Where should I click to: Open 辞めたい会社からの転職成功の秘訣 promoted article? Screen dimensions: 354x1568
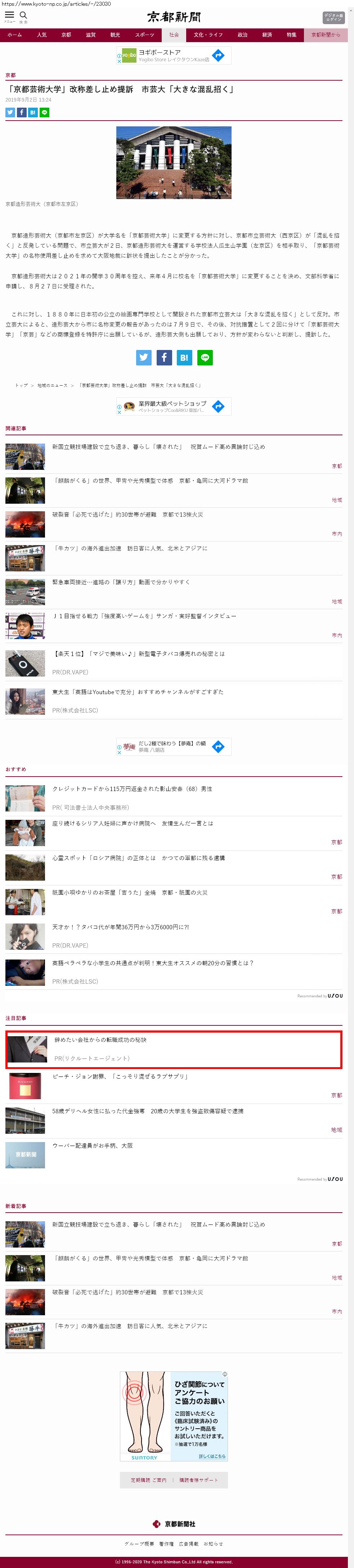pyautogui.click(x=100, y=1040)
